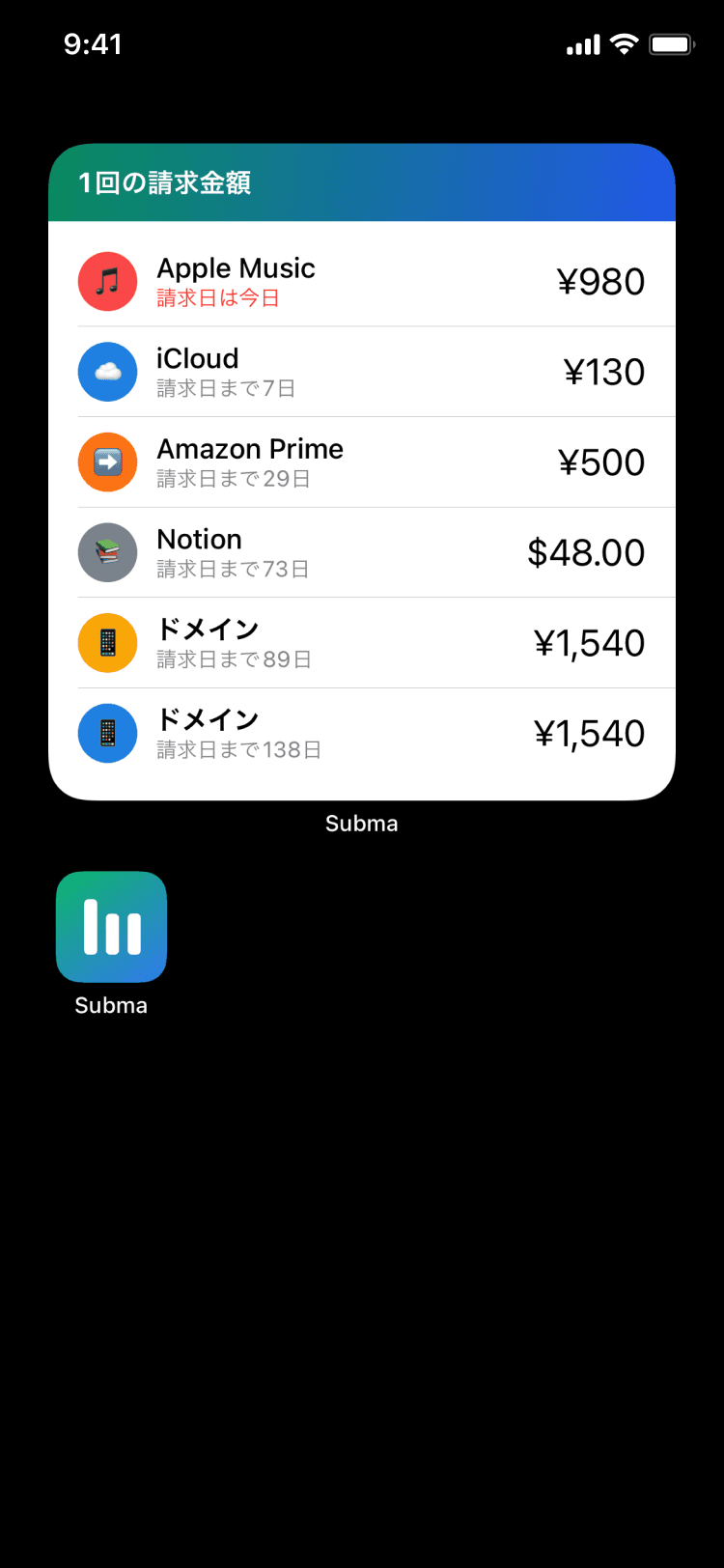Open the Apple Music subscription row
The height and width of the screenshot is (1568, 724).
(362, 281)
